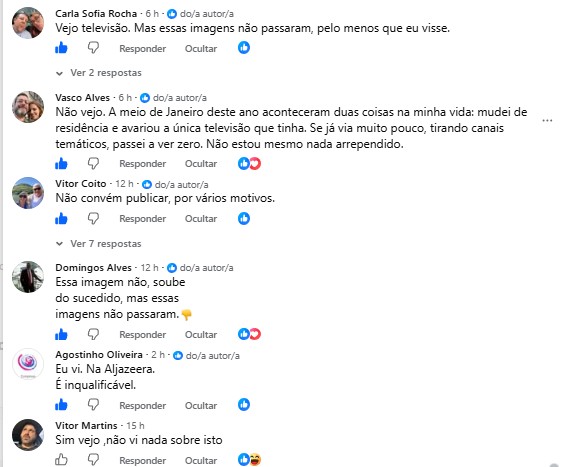Hide Agostinho Oliveira's comment
The height and width of the screenshot is (467, 561).
click(201, 405)
